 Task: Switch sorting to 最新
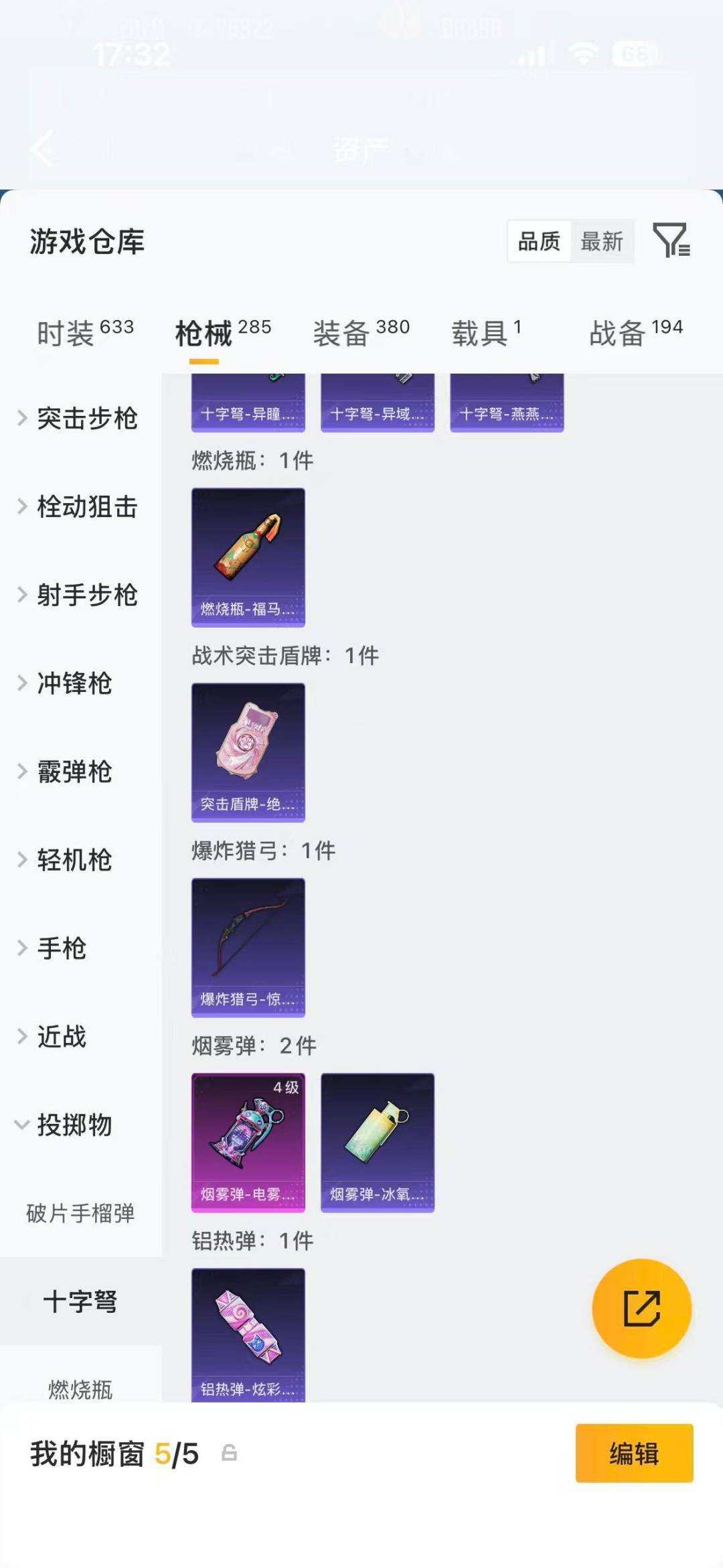(x=601, y=243)
